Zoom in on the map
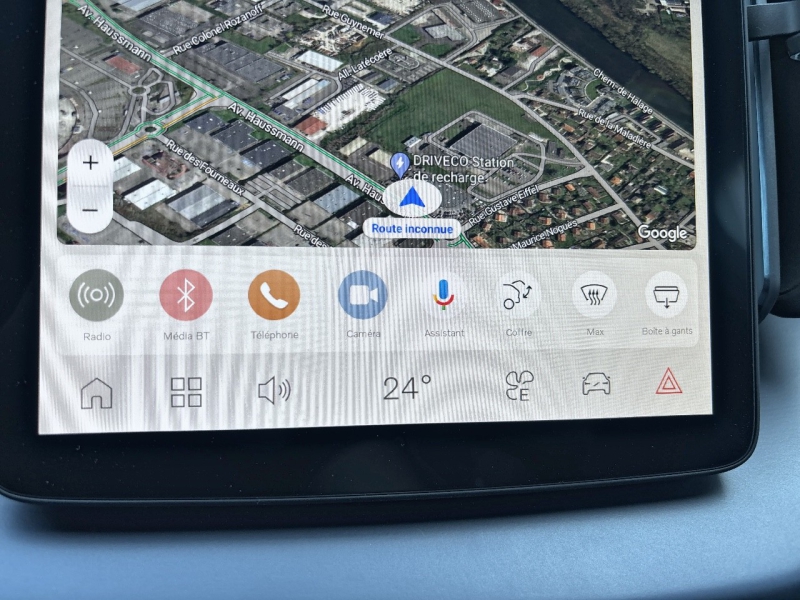800x600 pixels. click(x=91, y=164)
